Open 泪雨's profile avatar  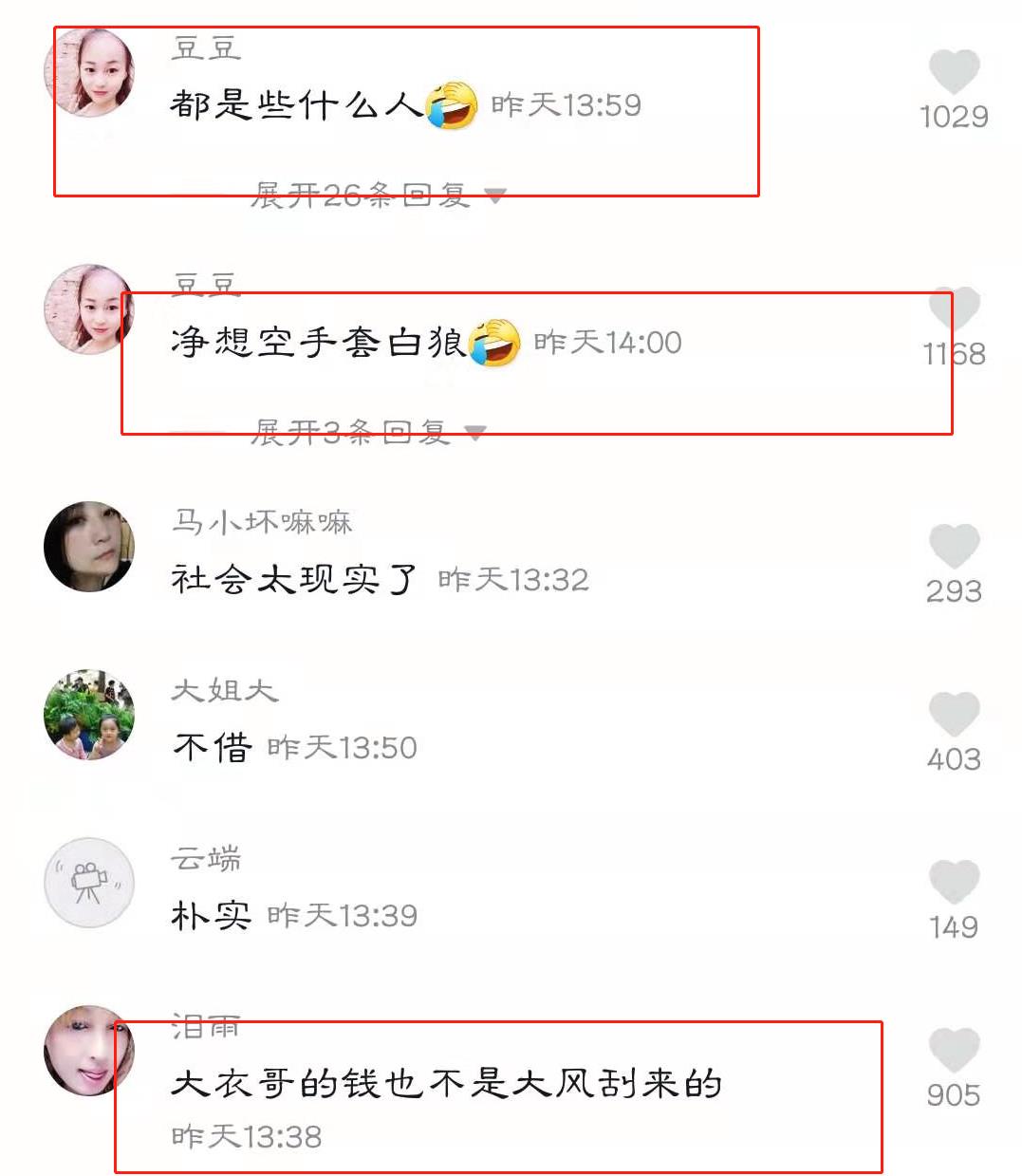click(89, 1051)
